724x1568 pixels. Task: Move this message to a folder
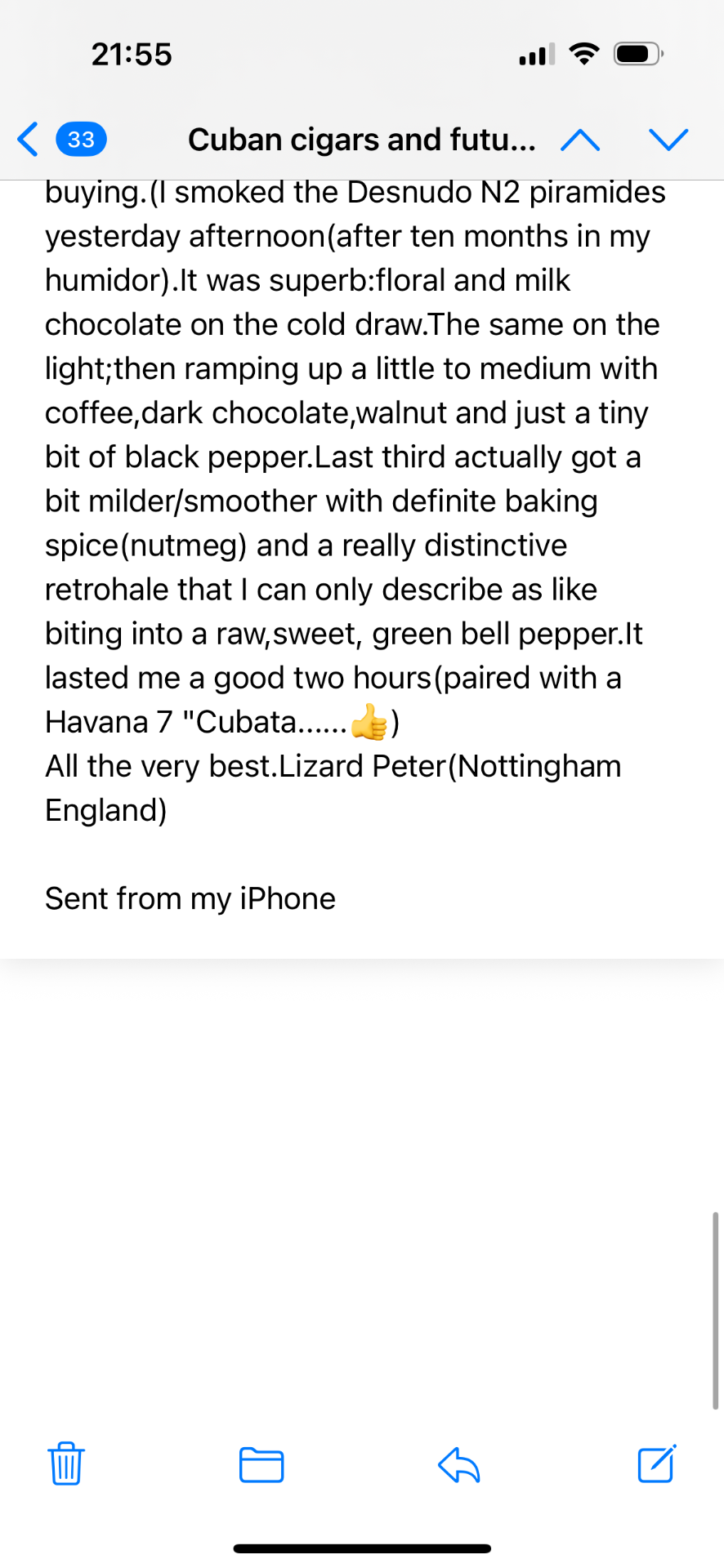click(x=261, y=1464)
